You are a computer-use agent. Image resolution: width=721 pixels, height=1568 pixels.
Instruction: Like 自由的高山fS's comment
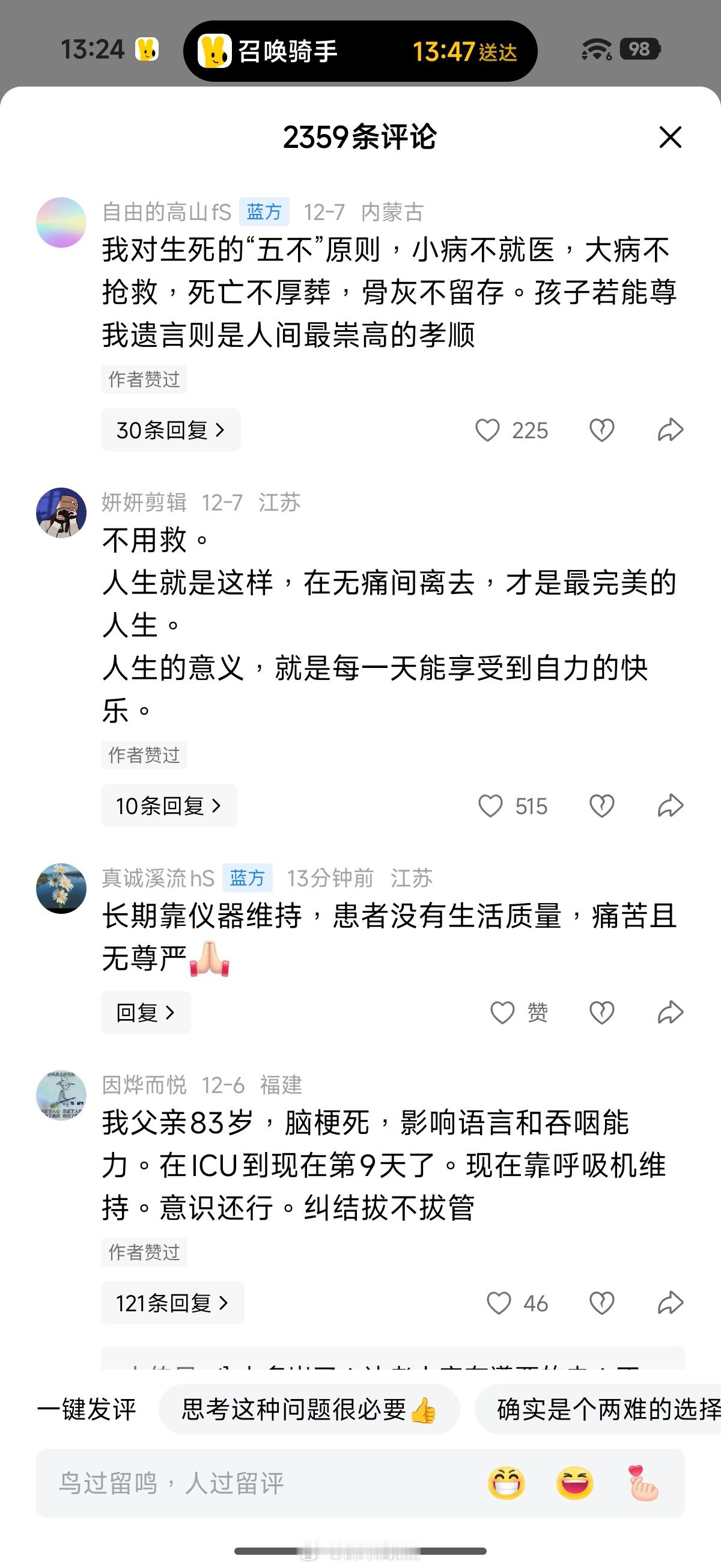pyautogui.click(x=490, y=430)
